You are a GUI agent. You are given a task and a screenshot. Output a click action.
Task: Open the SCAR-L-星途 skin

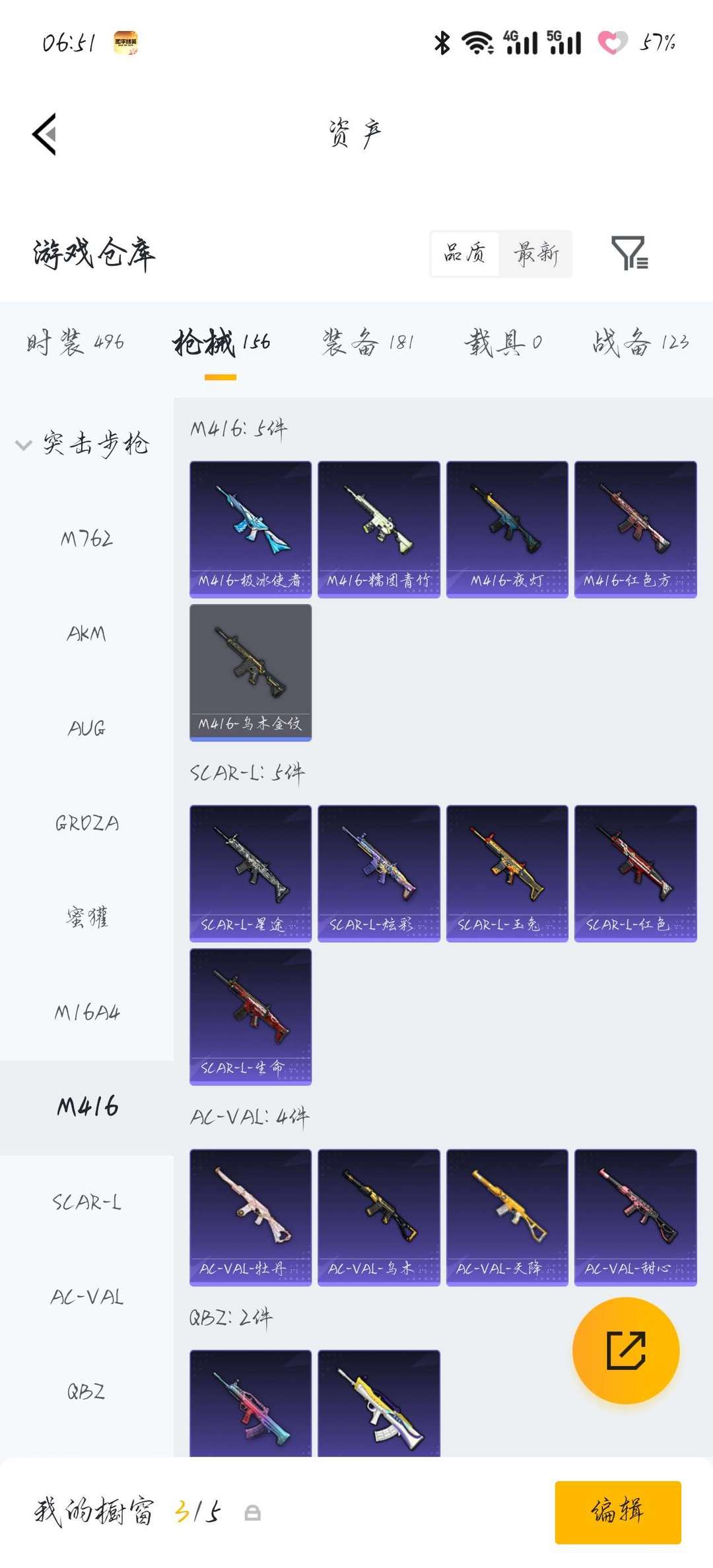250,873
